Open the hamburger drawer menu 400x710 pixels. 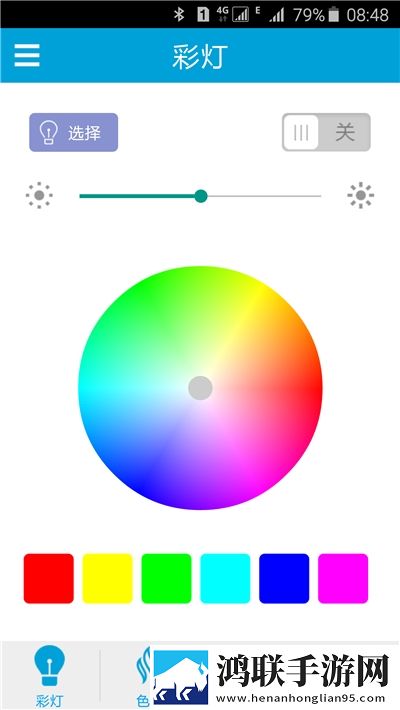click(x=27, y=55)
